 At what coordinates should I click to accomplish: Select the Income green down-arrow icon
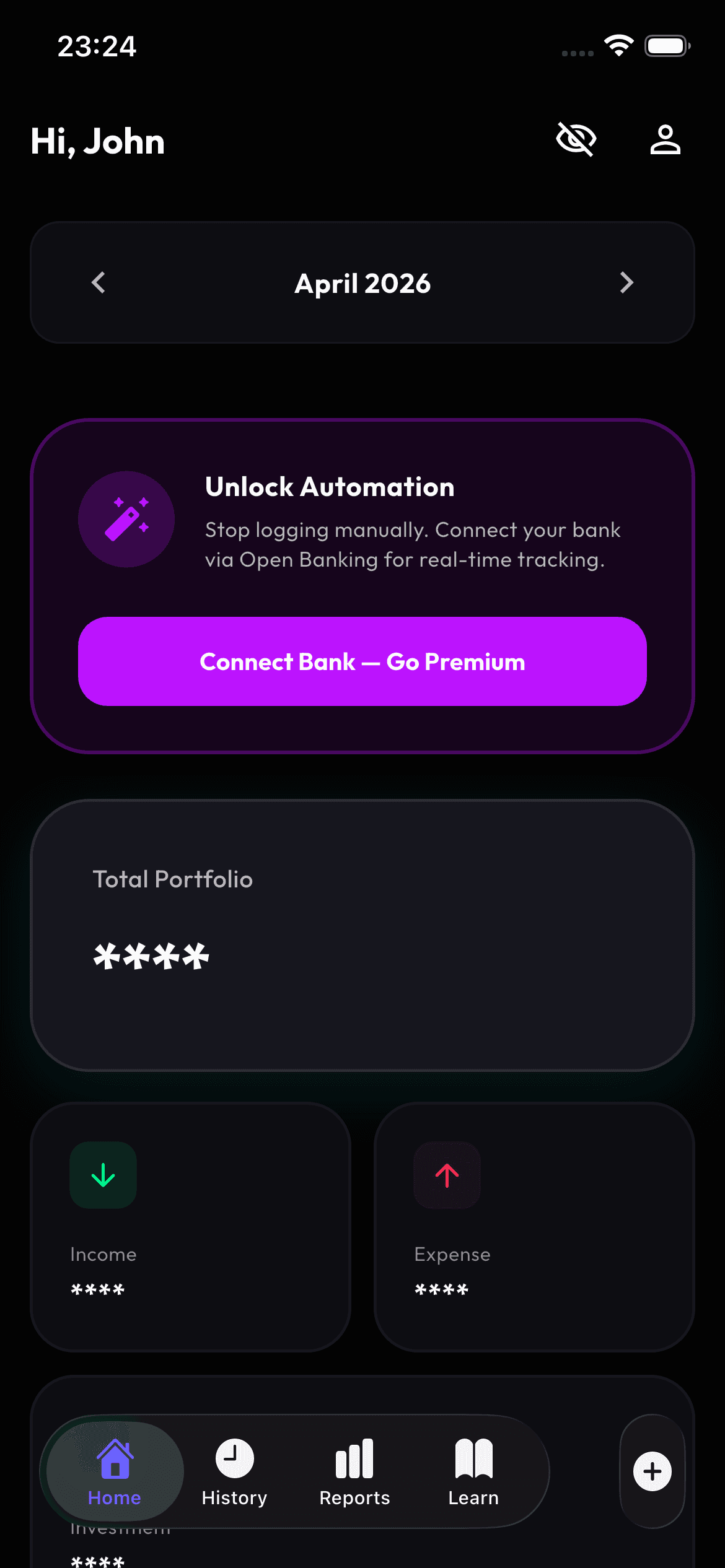point(102,1175)
